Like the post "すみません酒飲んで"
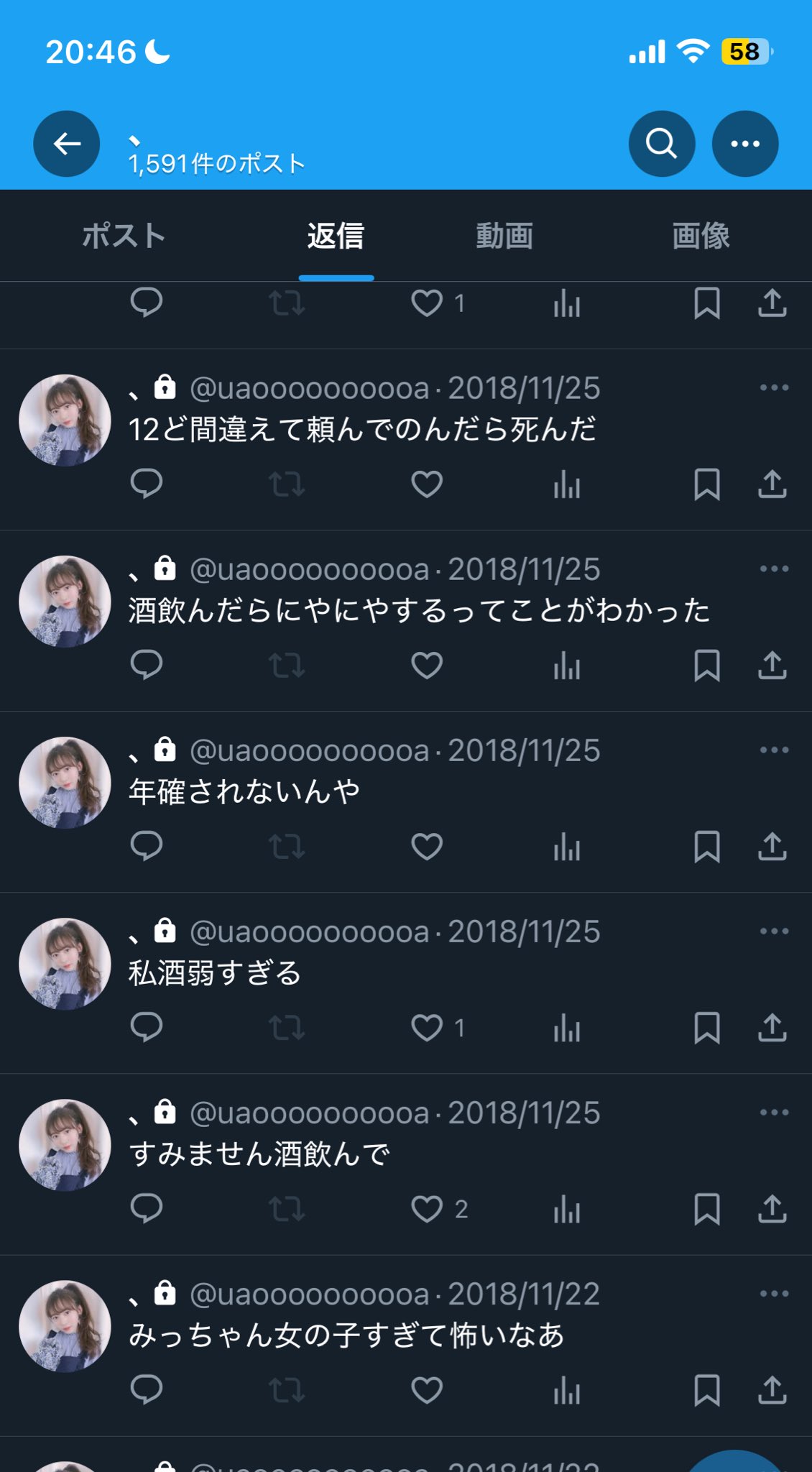The height and width of the screenshot is (1472, 812). 427,1209
